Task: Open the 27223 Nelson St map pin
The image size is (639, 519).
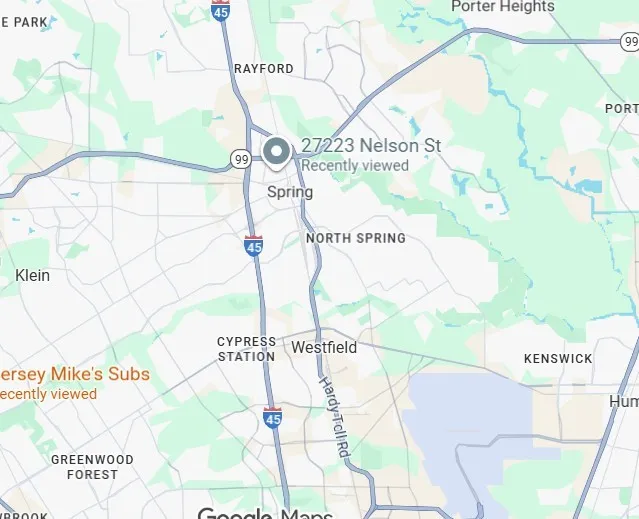Action: pos(276,154)
